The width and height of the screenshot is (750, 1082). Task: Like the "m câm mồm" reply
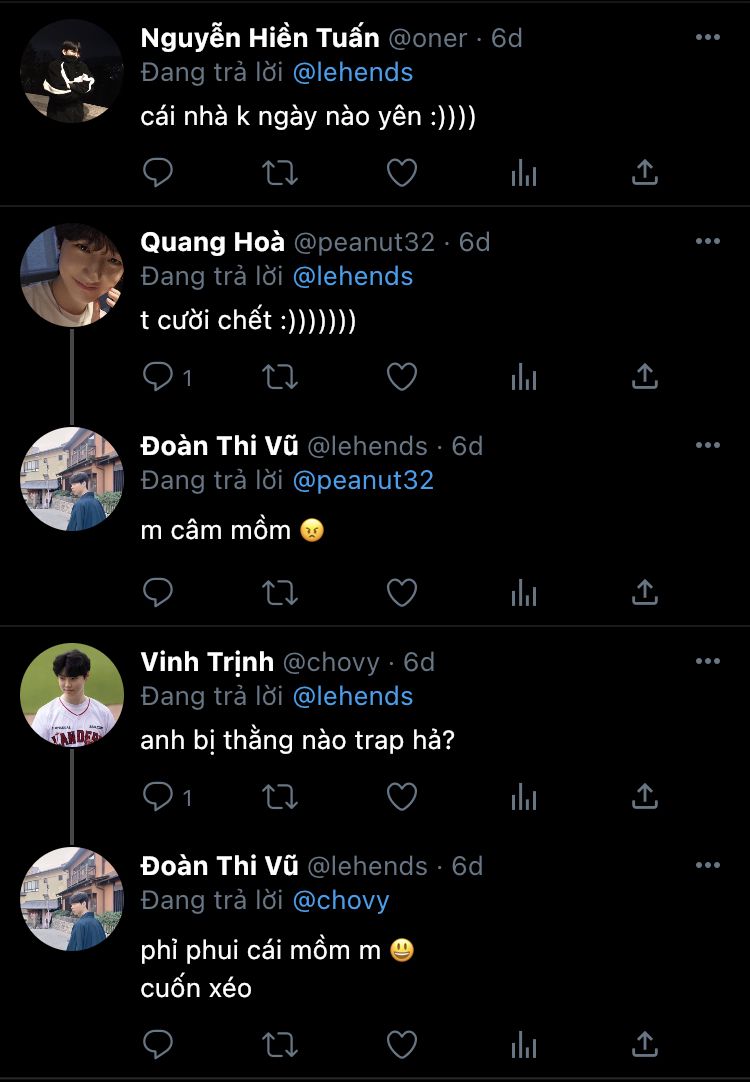tap(401, 593)
